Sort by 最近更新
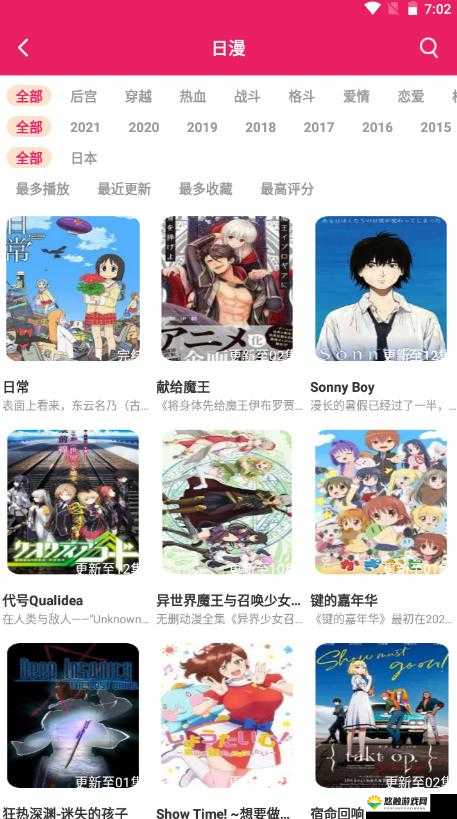Screen dimensions: 457x819 click(x=124, y=189)
